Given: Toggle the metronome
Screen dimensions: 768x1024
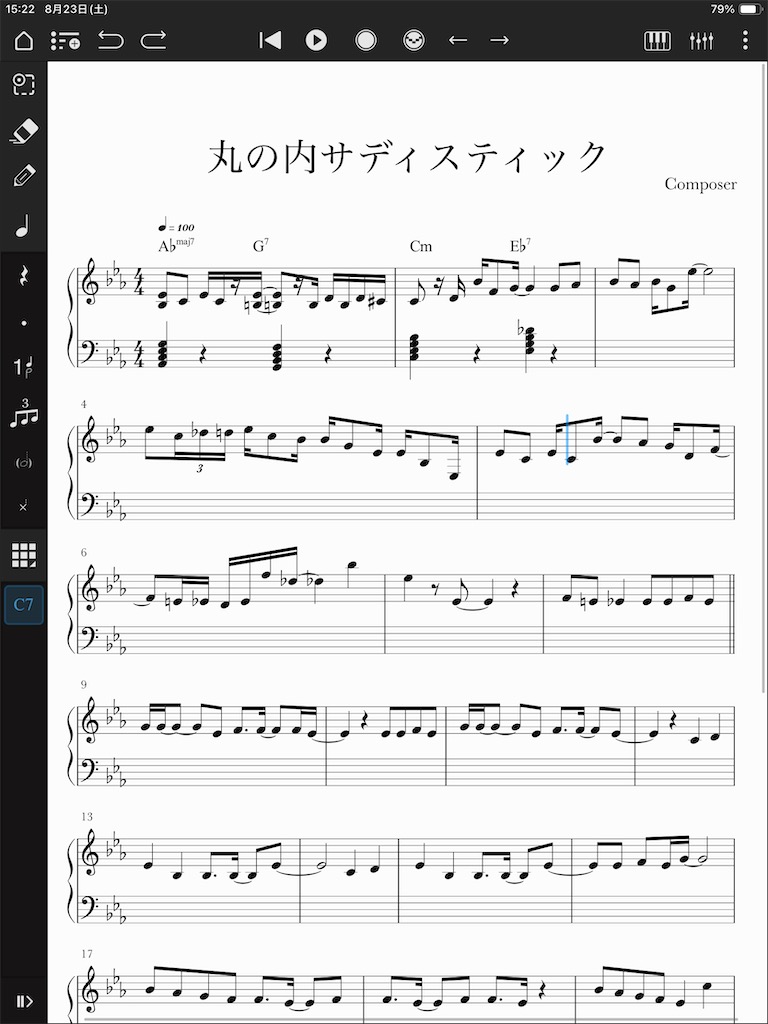Looking at the screenshot, I should tap(413, 40).
